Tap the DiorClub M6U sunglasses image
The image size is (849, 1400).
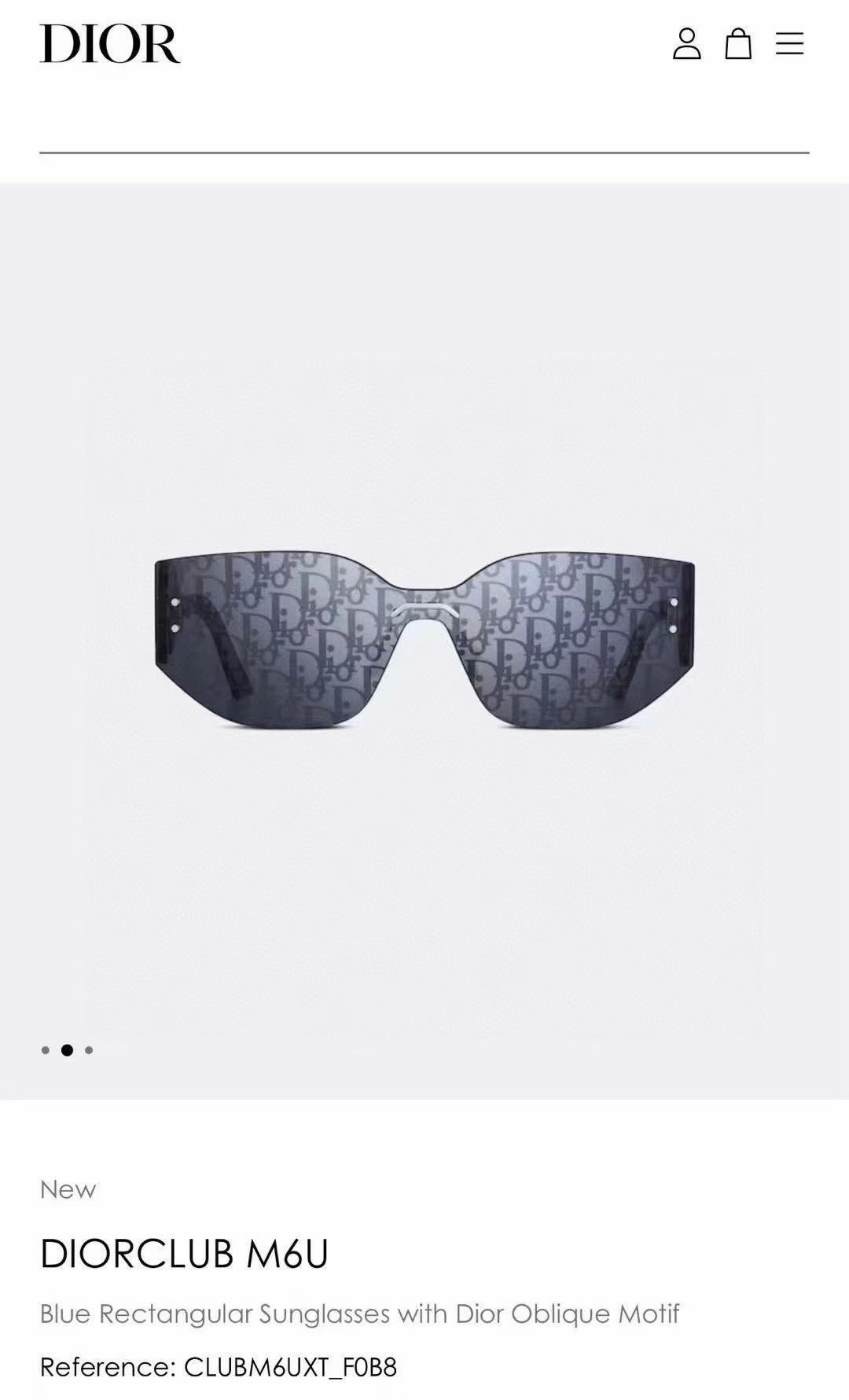click(x=424, y=641)
